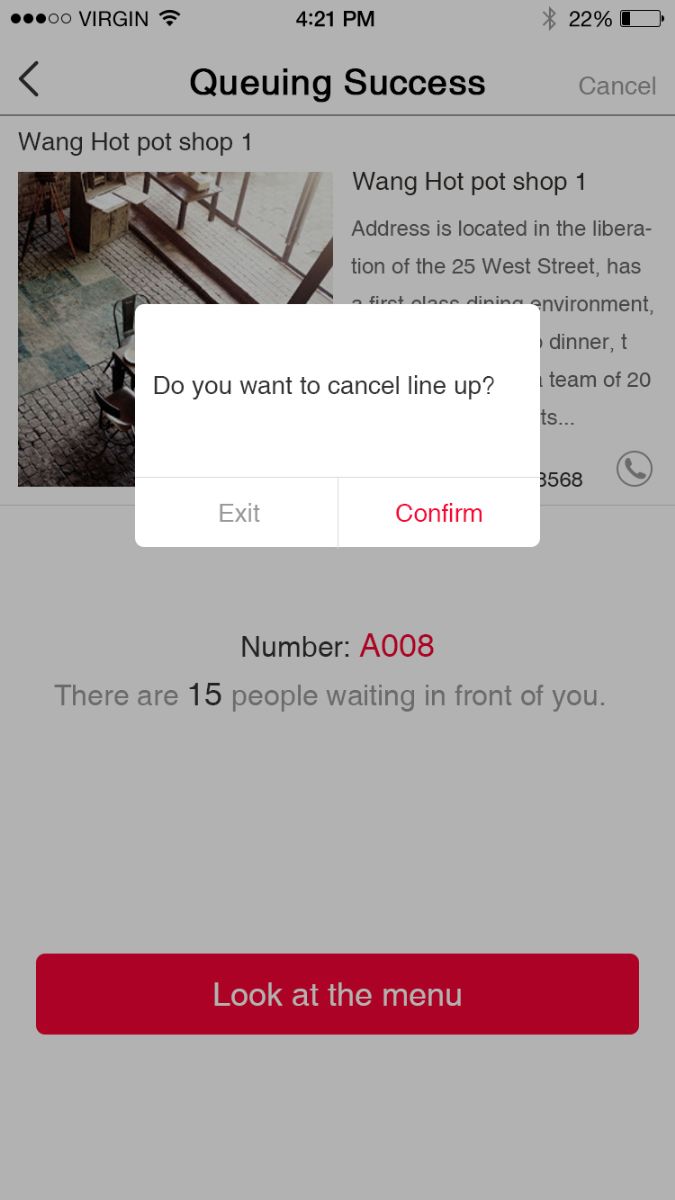Open Look at the menu

coord(337,994)
